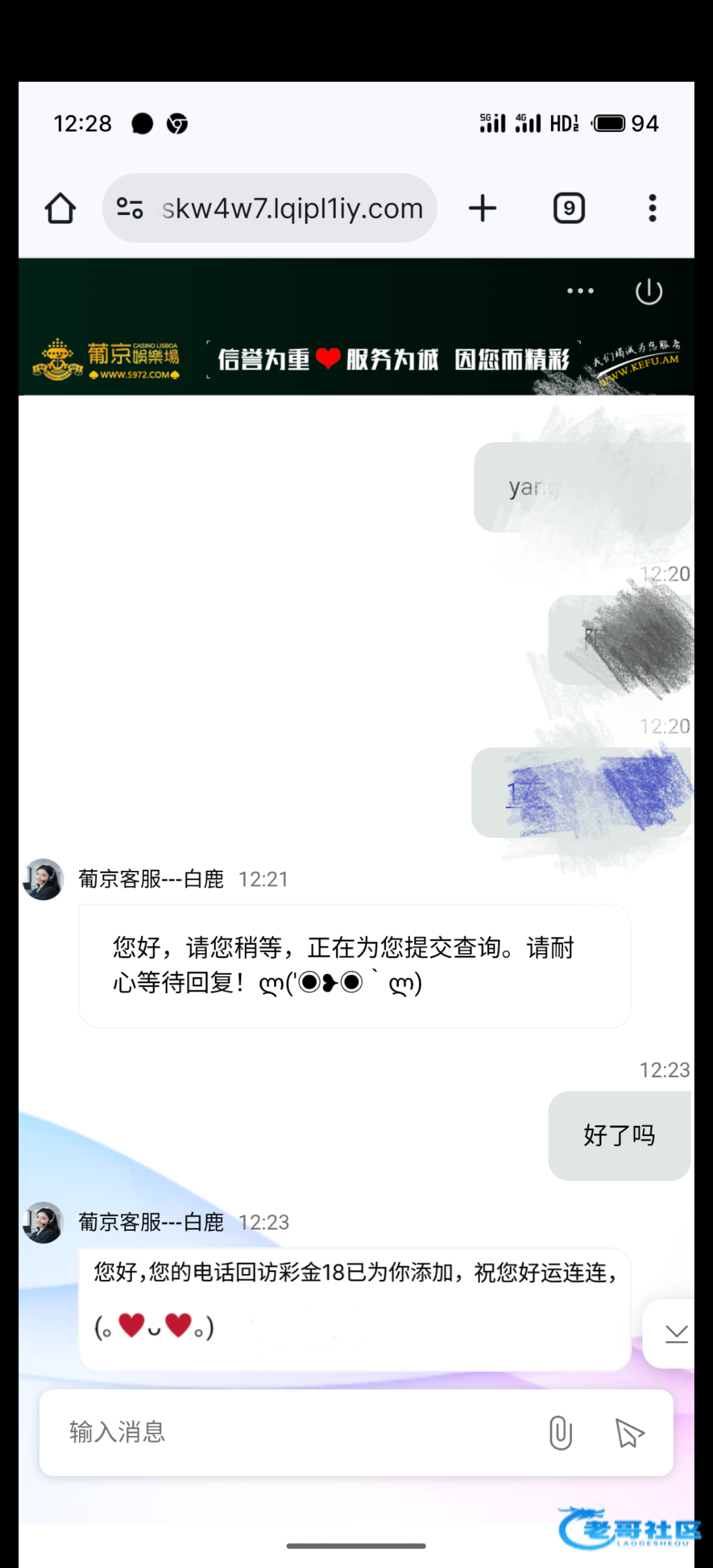Open a new browser tab
This screenshot has width=713, height=1568.
pos(483,208)
